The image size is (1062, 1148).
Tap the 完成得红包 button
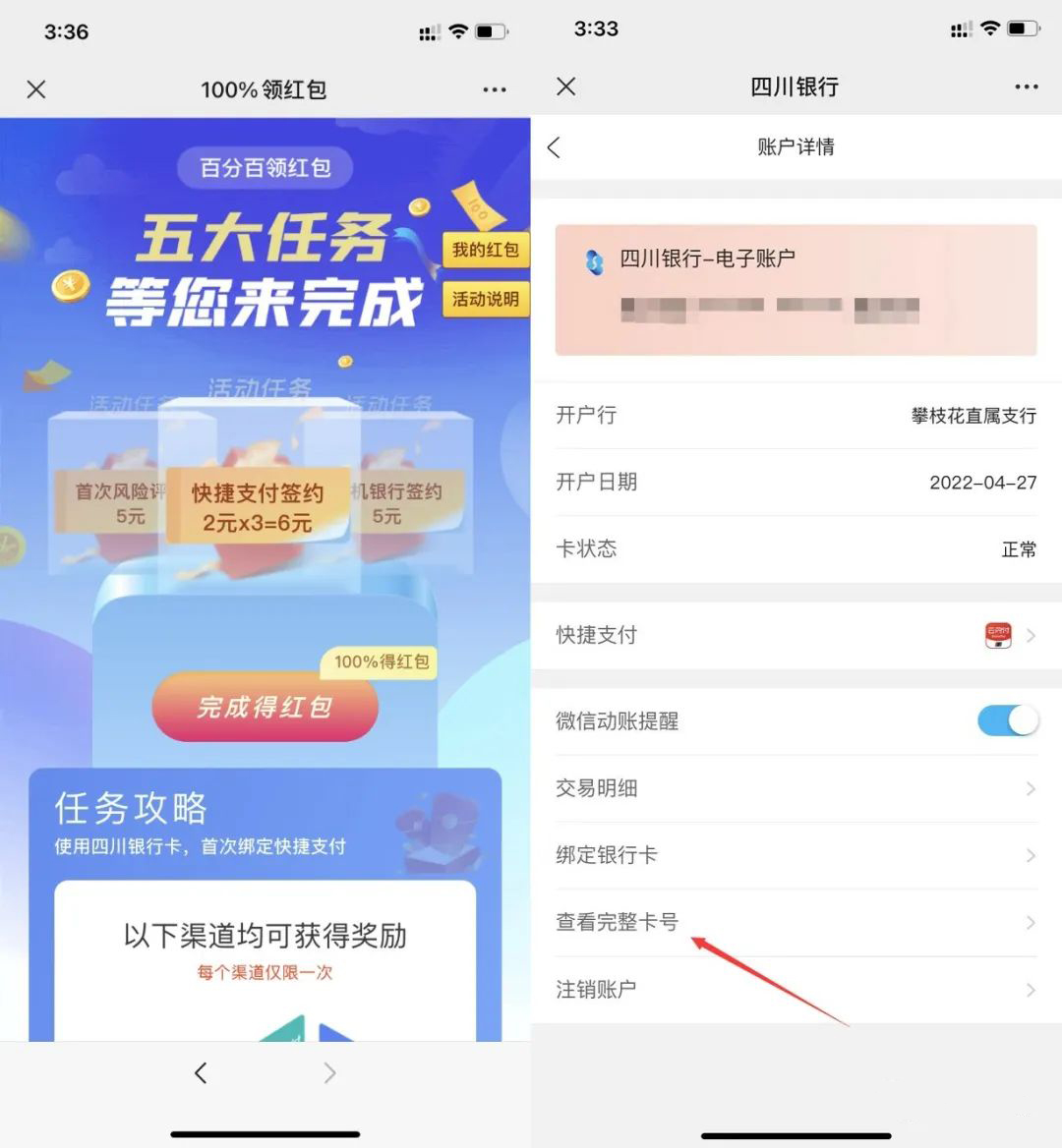coord(265,707)
